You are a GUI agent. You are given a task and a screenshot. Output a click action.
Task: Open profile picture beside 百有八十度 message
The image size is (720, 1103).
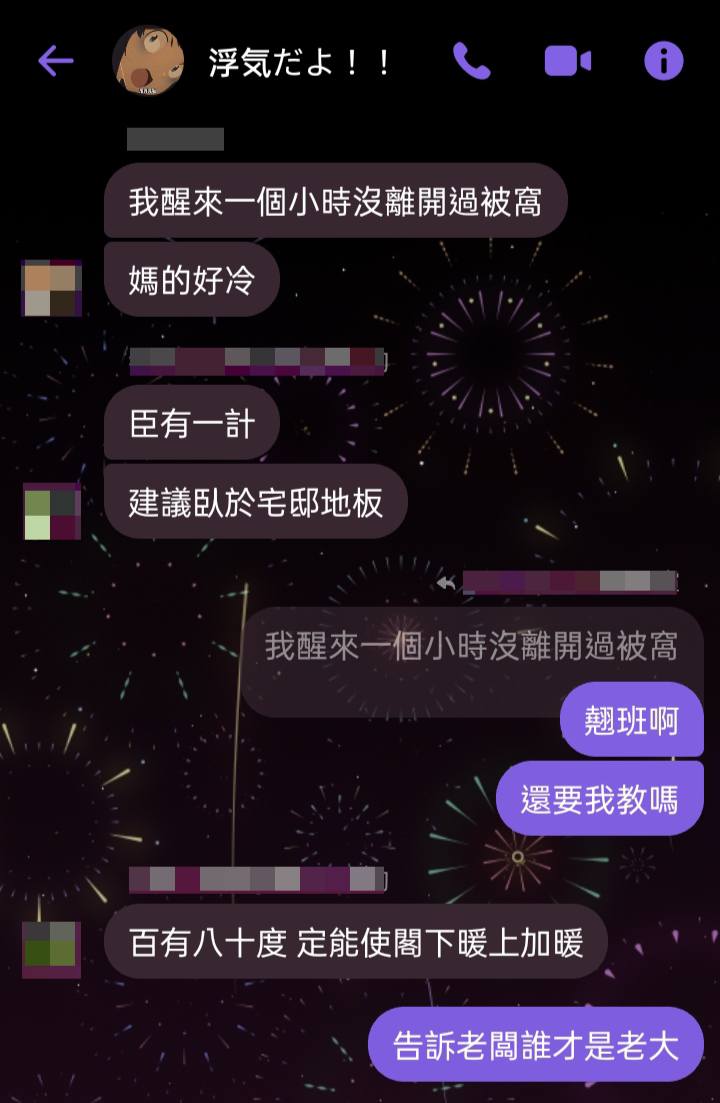point(51,949)
